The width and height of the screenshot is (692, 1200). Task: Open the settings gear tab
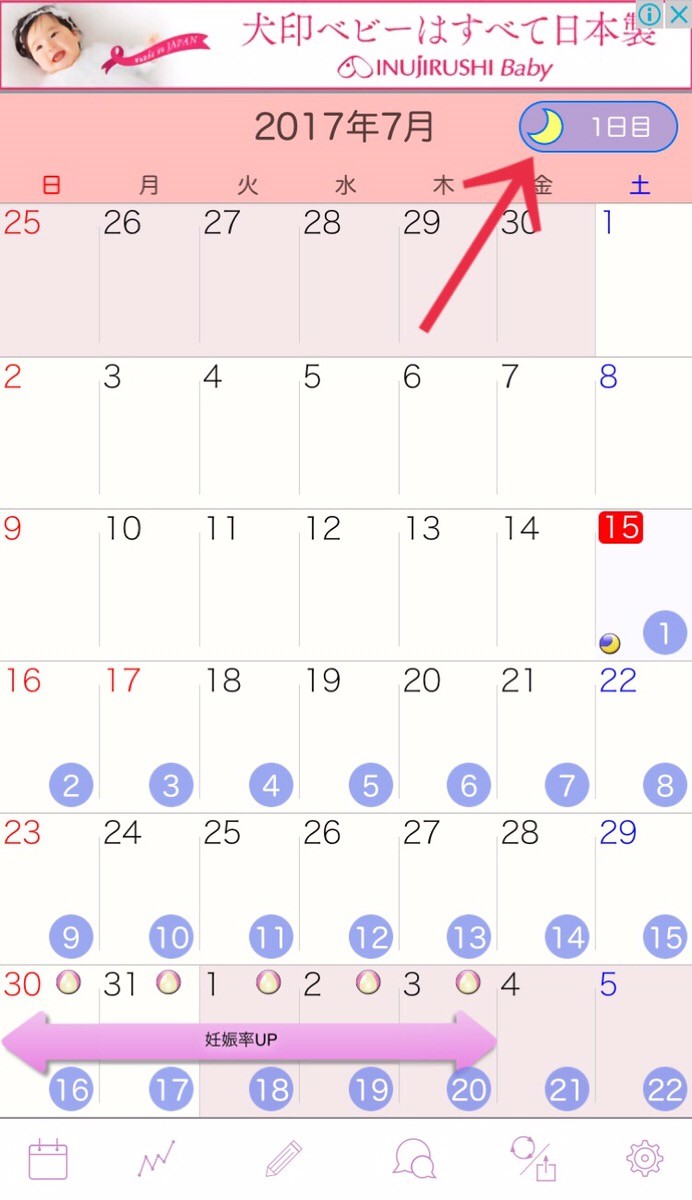[x=645, y=1160]
